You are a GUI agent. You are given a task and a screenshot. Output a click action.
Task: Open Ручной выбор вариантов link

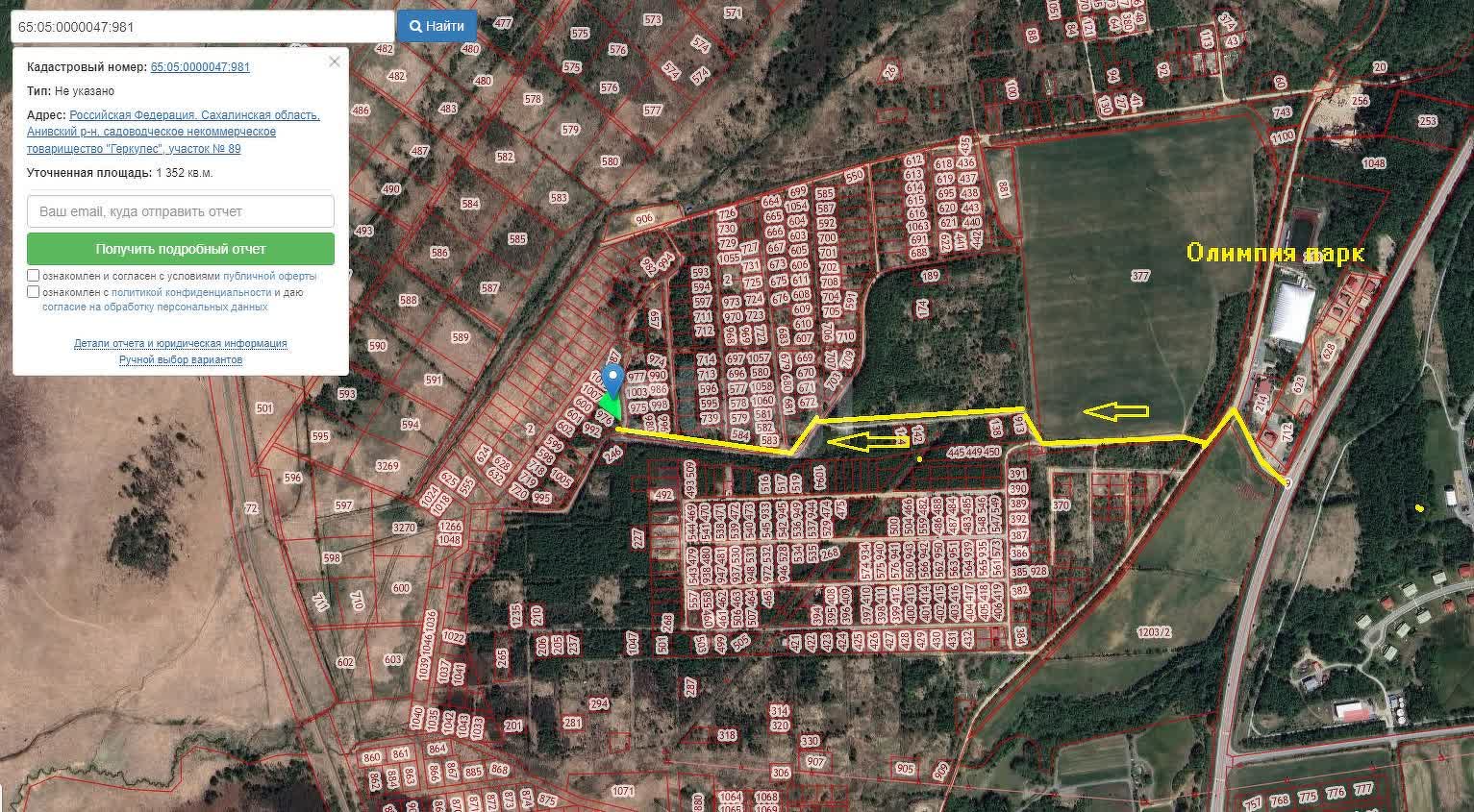(180, 359)
